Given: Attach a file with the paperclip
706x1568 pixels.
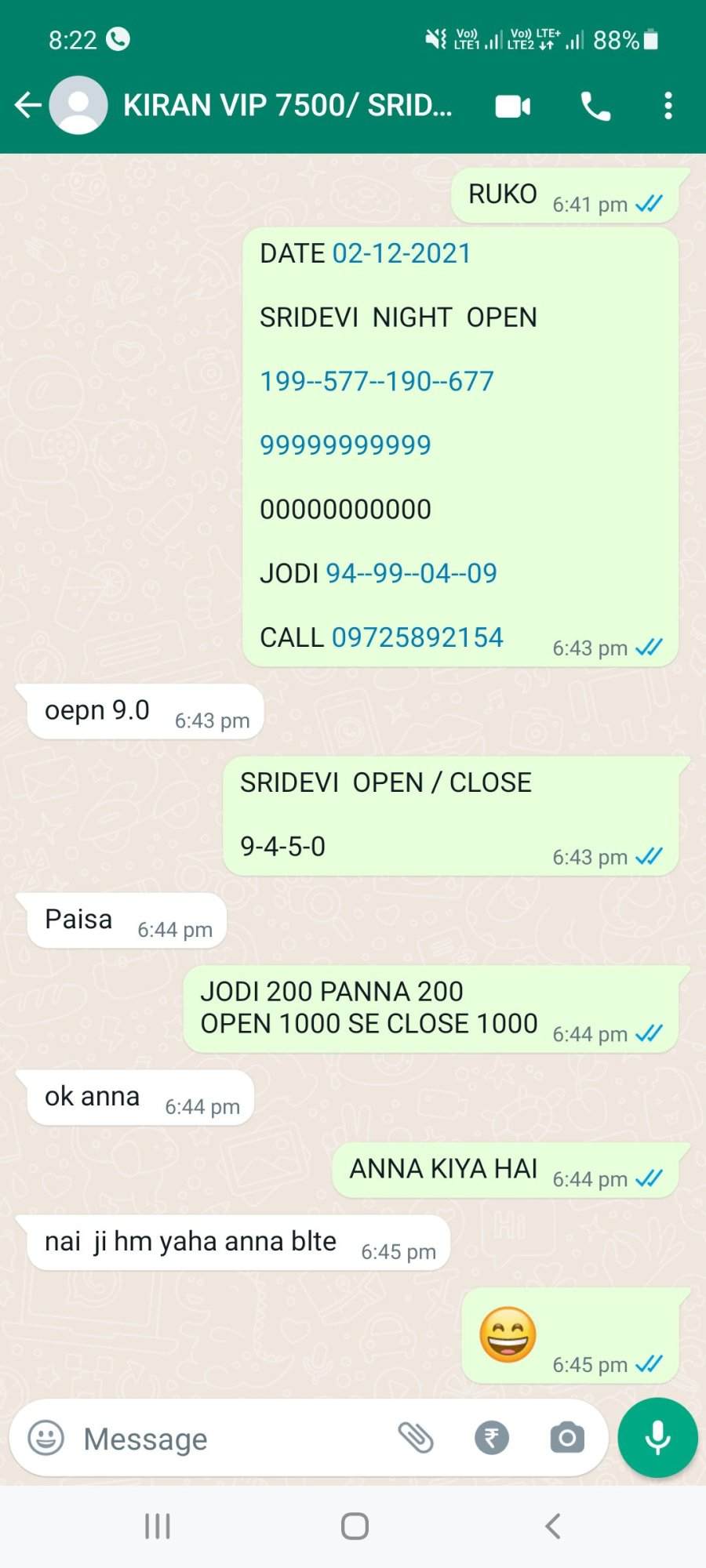Looking at the screenshot, I should [x=416, y=1438].
